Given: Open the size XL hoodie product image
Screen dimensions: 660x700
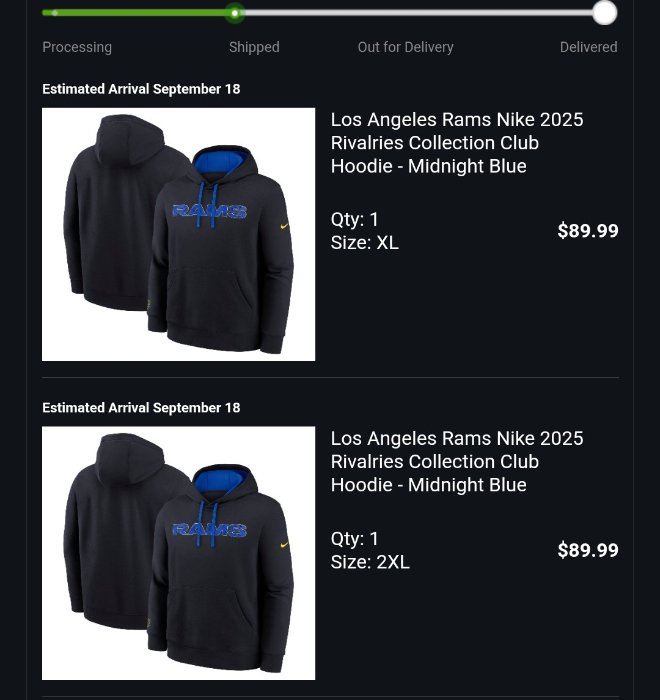Looking at the screenshot, I should 178,234.
